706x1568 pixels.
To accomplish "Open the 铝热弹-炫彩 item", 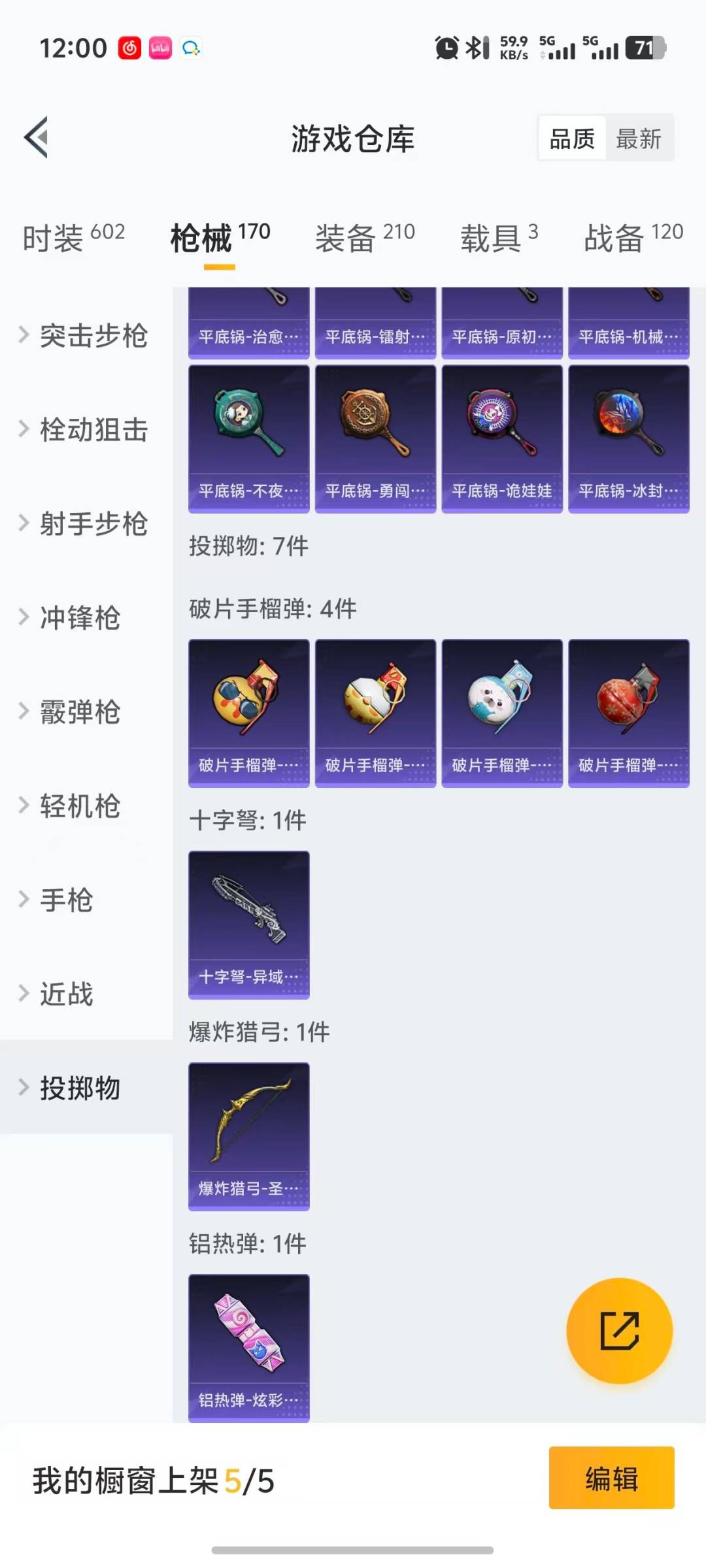I will [248, 1347].
